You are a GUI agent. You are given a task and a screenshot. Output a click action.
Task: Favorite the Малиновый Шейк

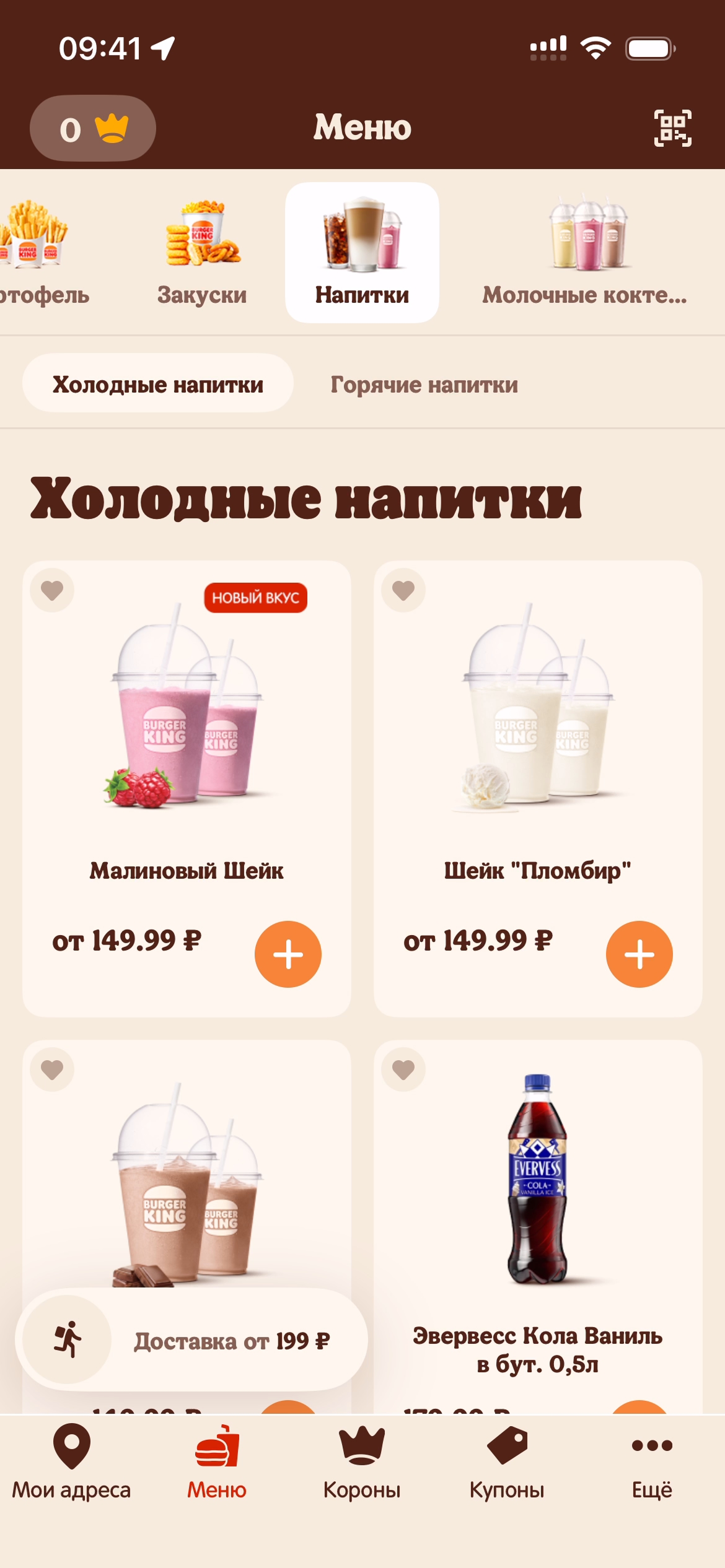[52, 590]
